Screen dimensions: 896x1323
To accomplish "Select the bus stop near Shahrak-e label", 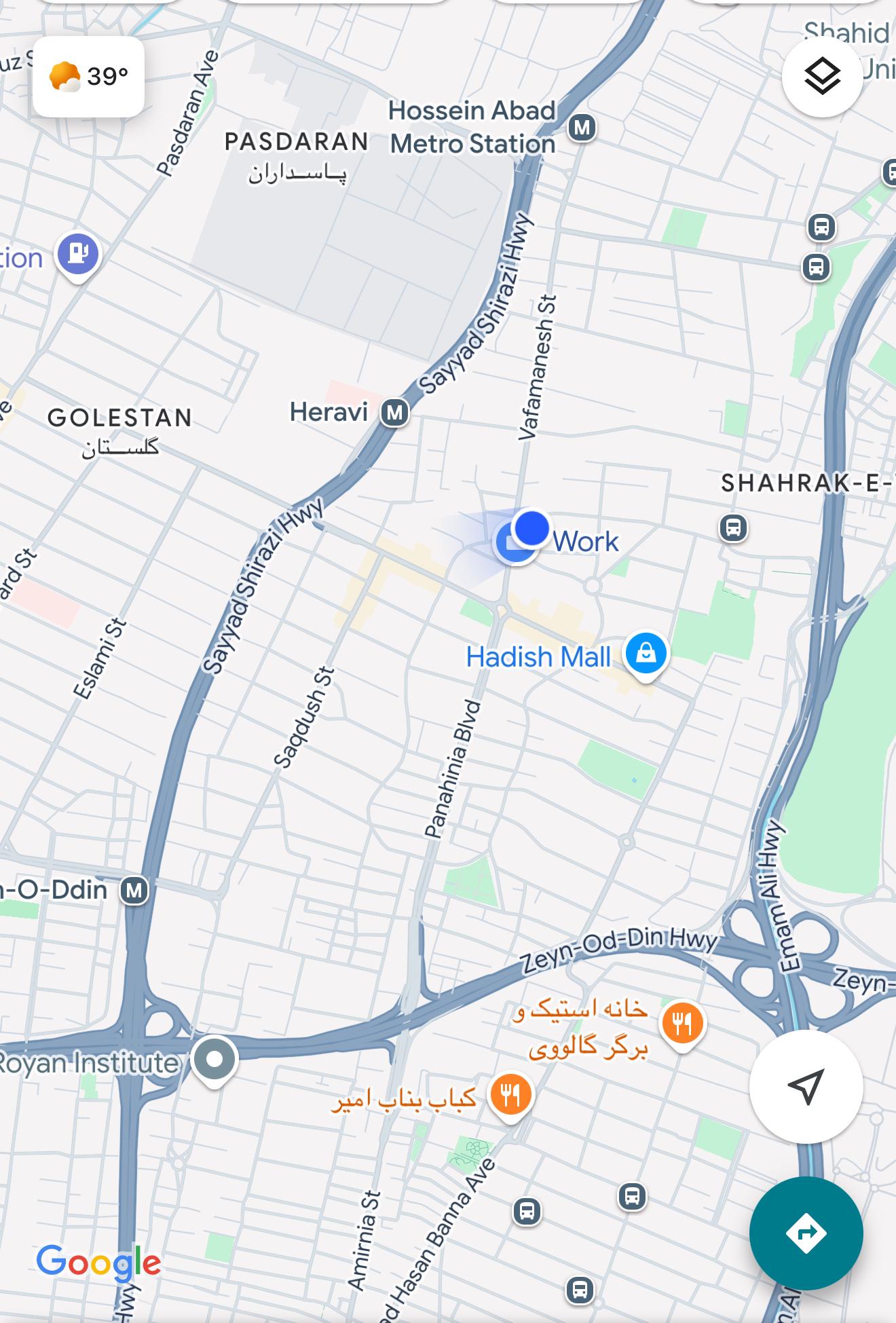I will 733,527.
